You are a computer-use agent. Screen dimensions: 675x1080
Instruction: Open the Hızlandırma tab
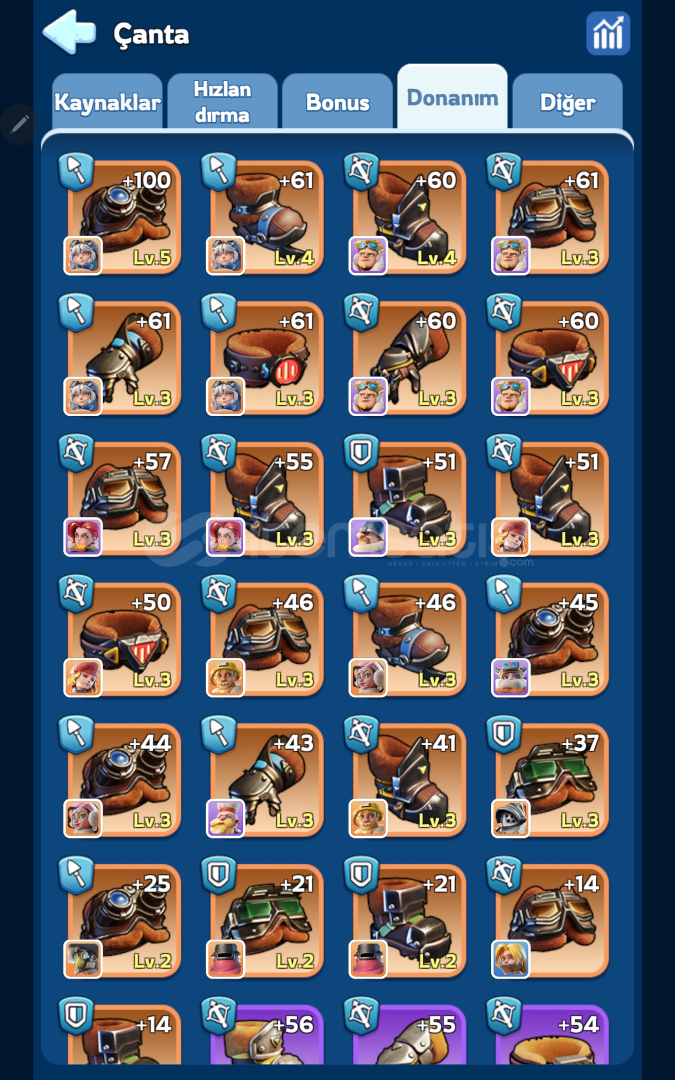coord(222,102)
